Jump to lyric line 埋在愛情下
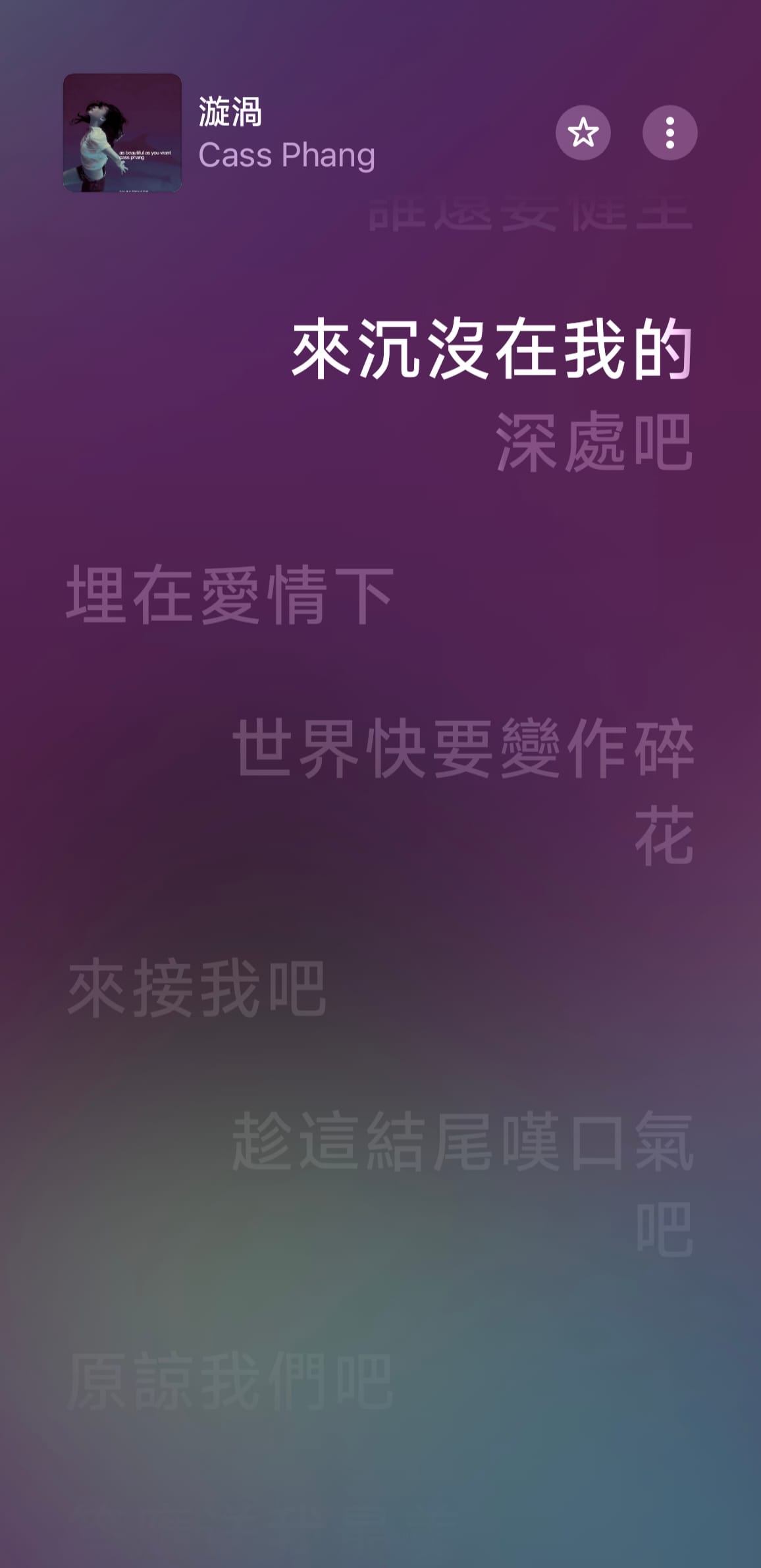Screen dimensions: 761x1568 tap(230, 595)
